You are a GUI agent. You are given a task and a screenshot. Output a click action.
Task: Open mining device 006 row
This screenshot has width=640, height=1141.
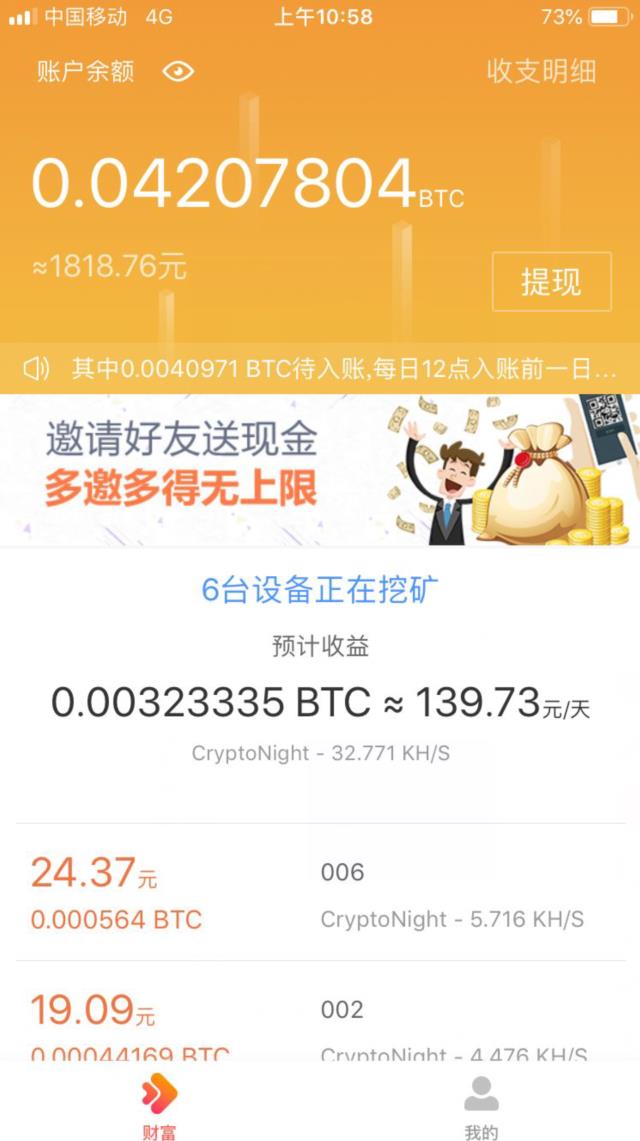pos(320,893)
